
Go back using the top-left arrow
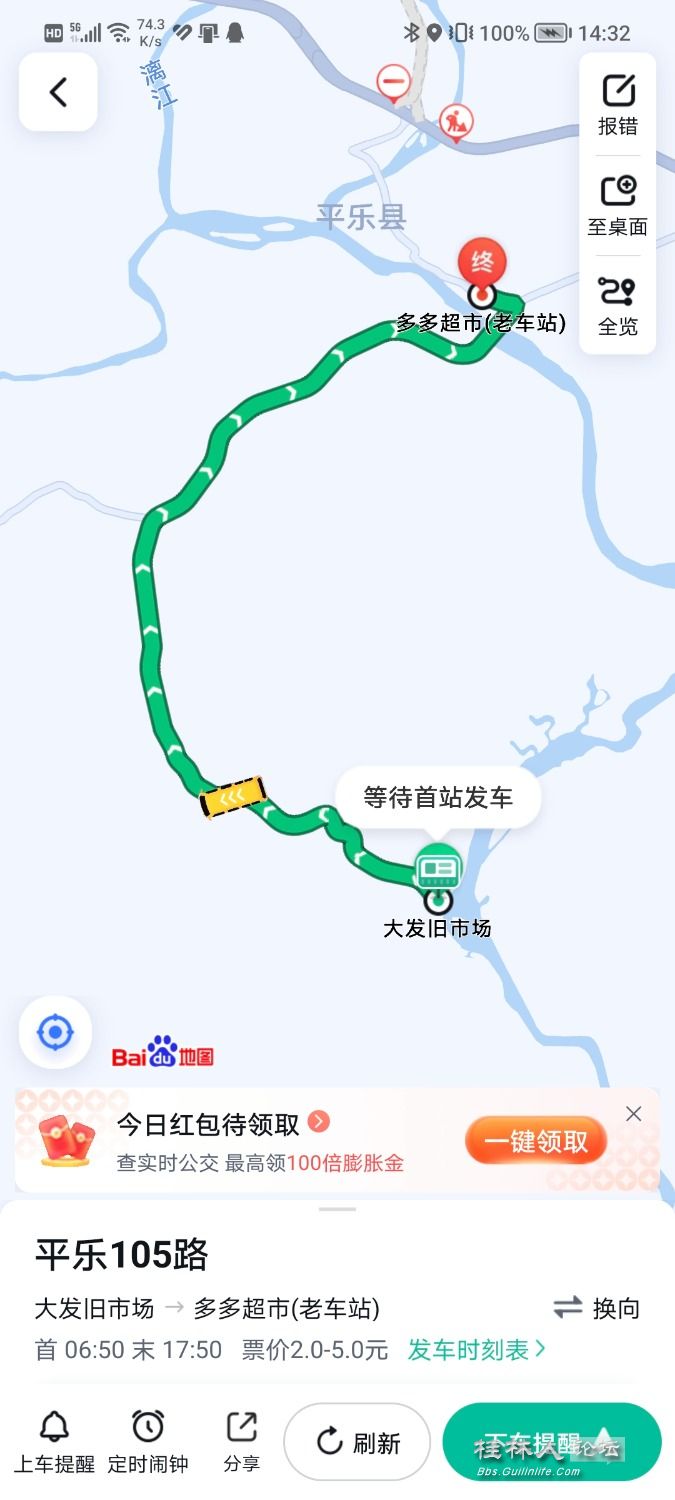tap(58, 92)
